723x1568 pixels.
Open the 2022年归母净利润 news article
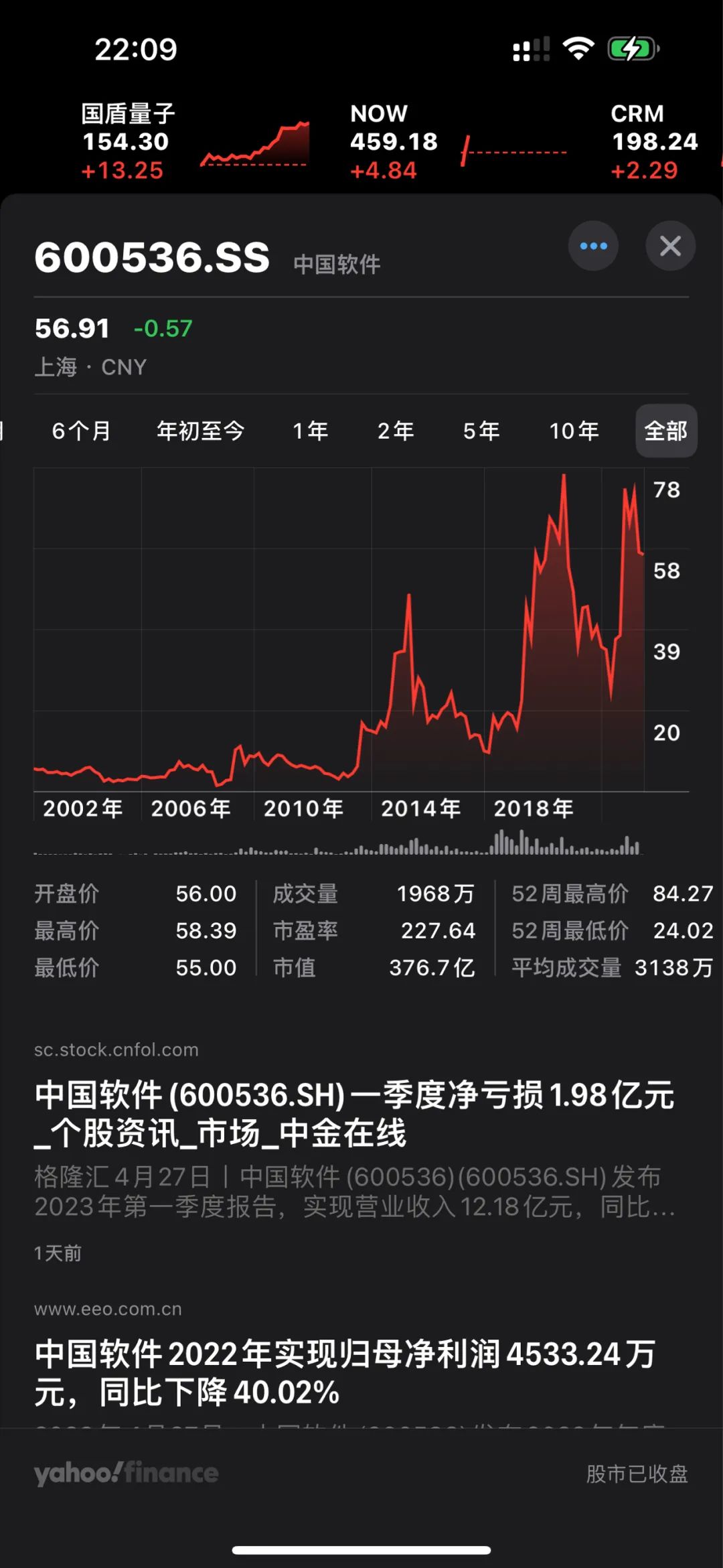[345, 1373]
